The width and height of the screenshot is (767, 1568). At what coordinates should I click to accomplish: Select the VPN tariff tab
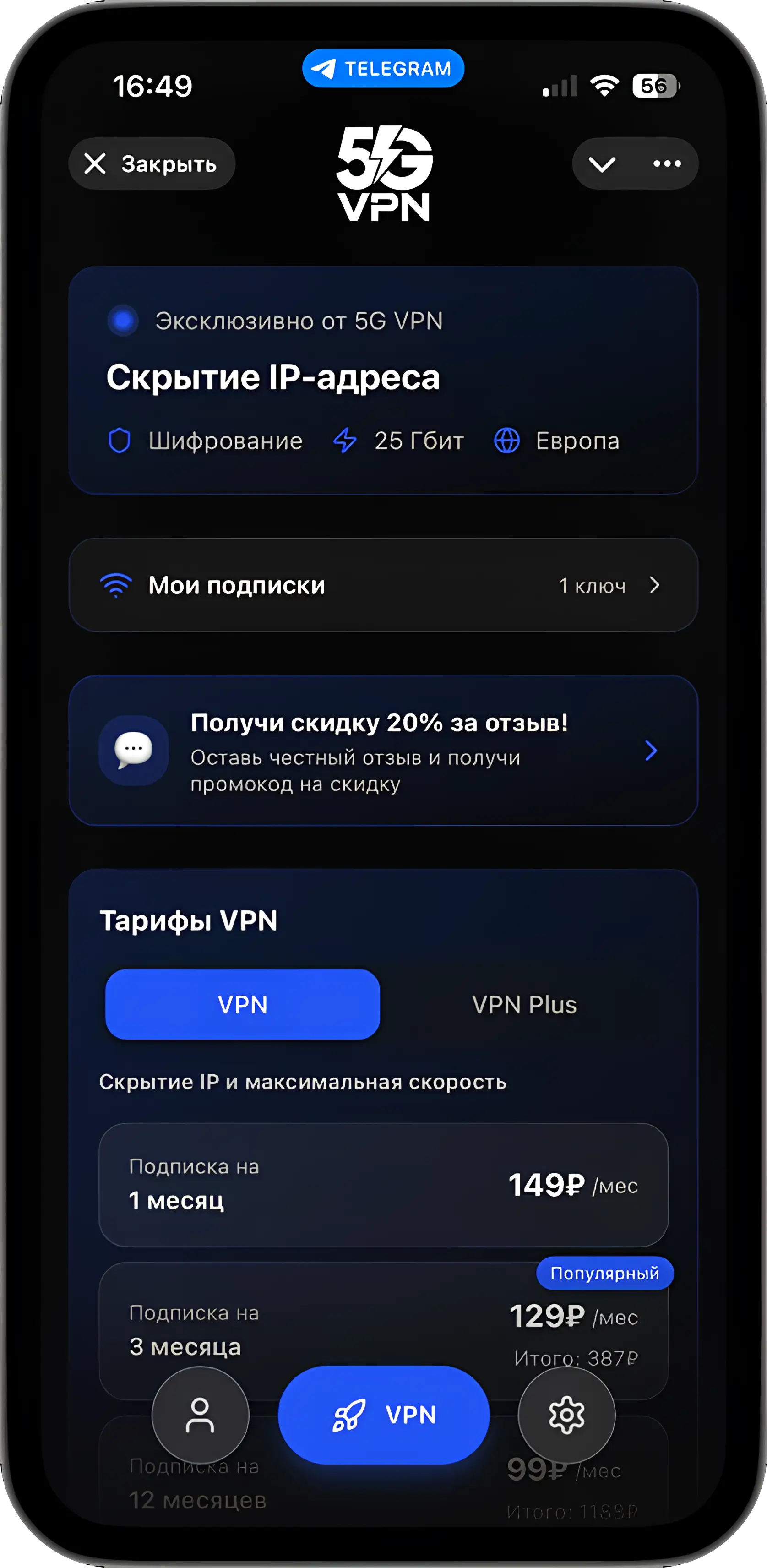coord(242,1004)
